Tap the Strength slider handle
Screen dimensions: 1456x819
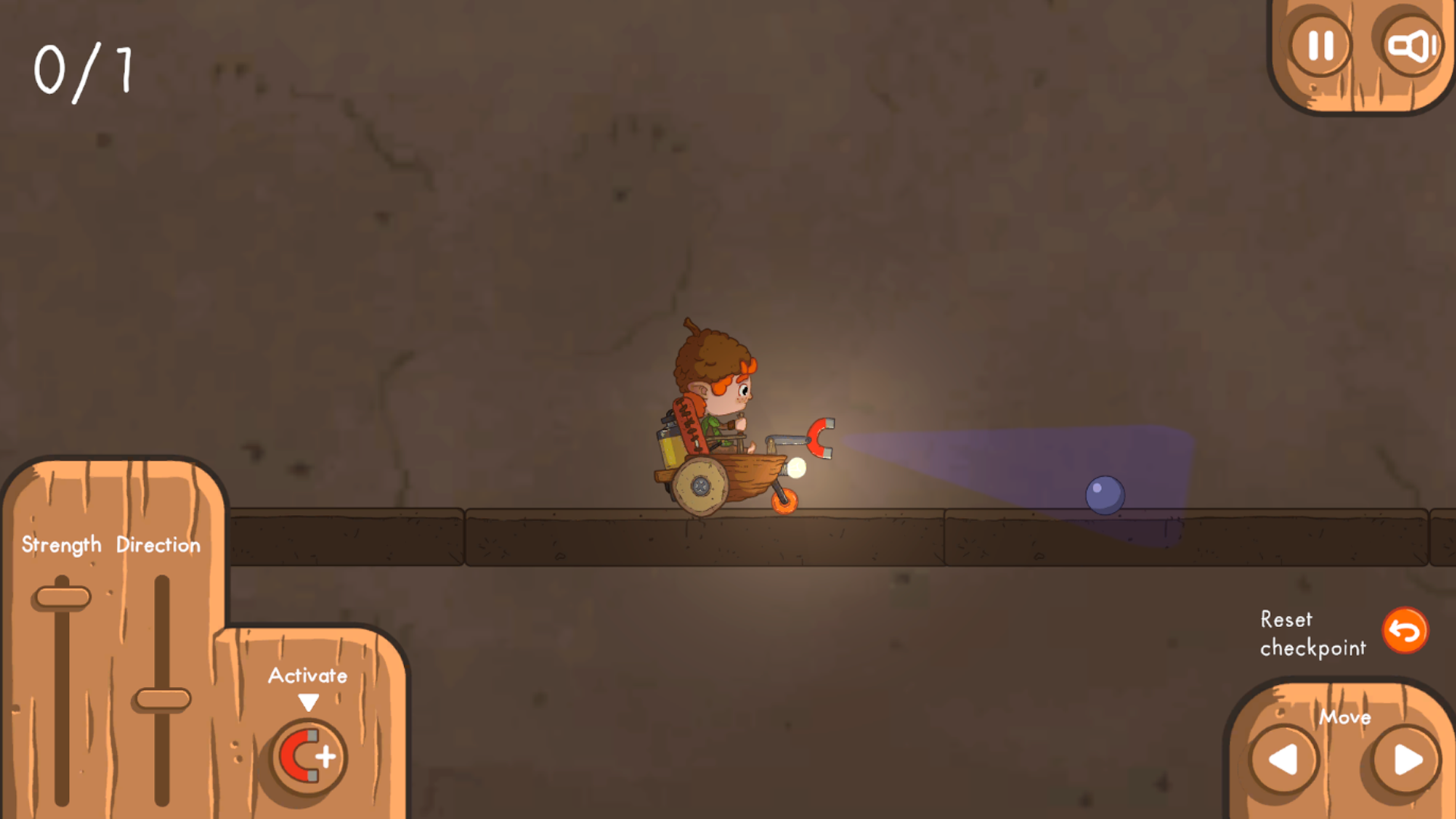62,598
